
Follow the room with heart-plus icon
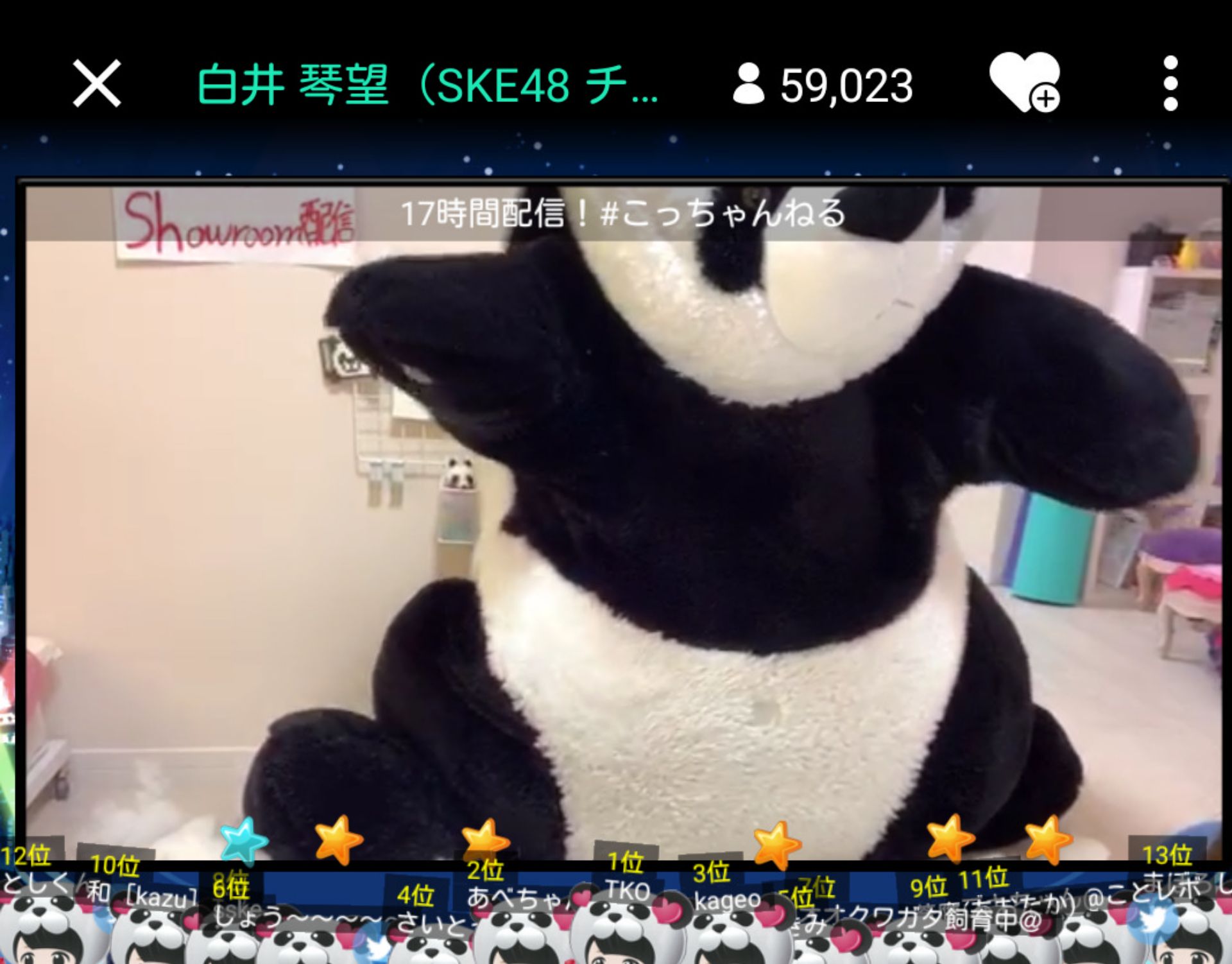(1023, 83)
